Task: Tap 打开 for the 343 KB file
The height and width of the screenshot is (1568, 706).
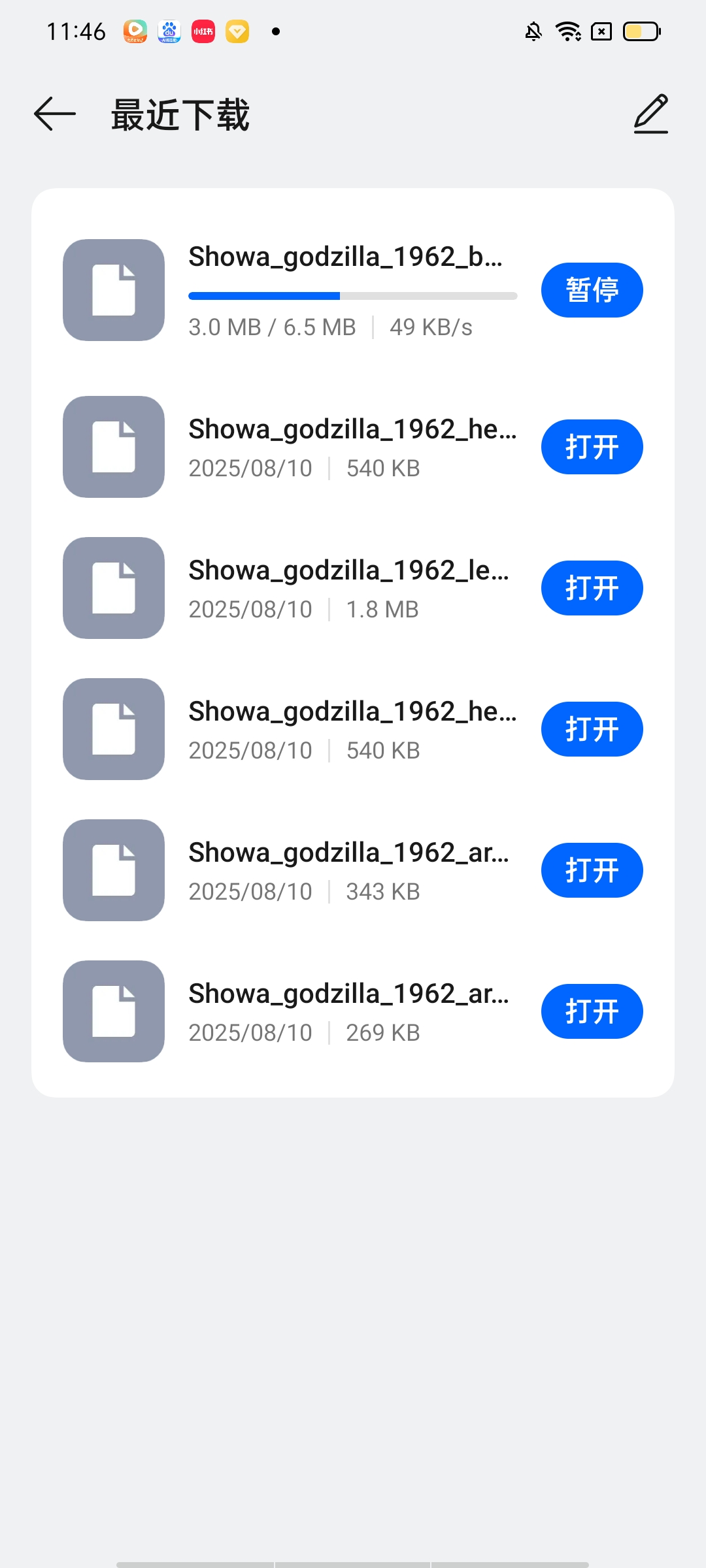Action: point(592,870)
